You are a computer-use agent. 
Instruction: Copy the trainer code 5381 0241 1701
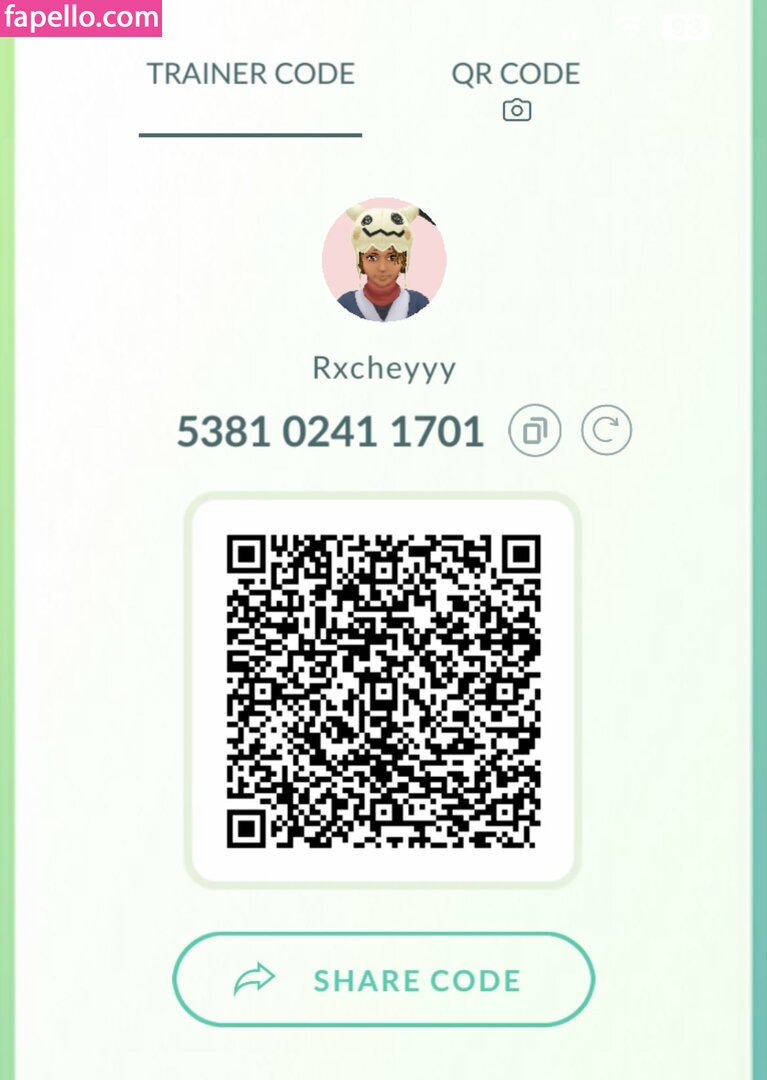535,431
